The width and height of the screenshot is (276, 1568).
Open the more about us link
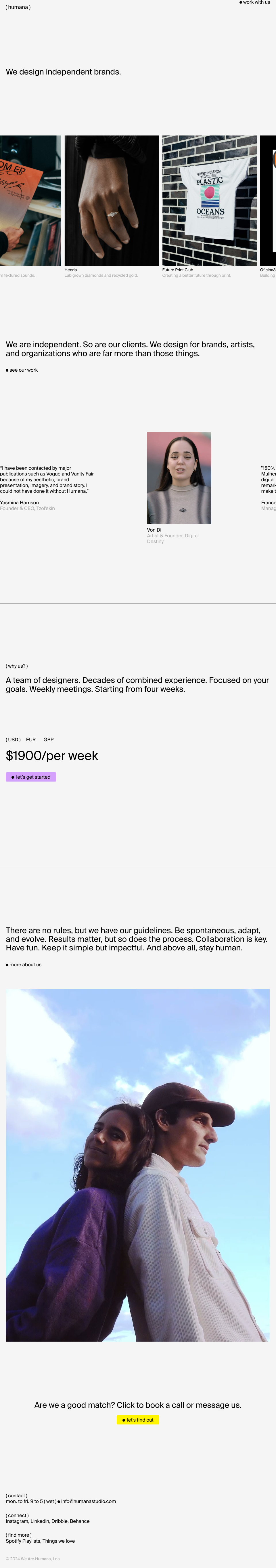pos(24,965)
